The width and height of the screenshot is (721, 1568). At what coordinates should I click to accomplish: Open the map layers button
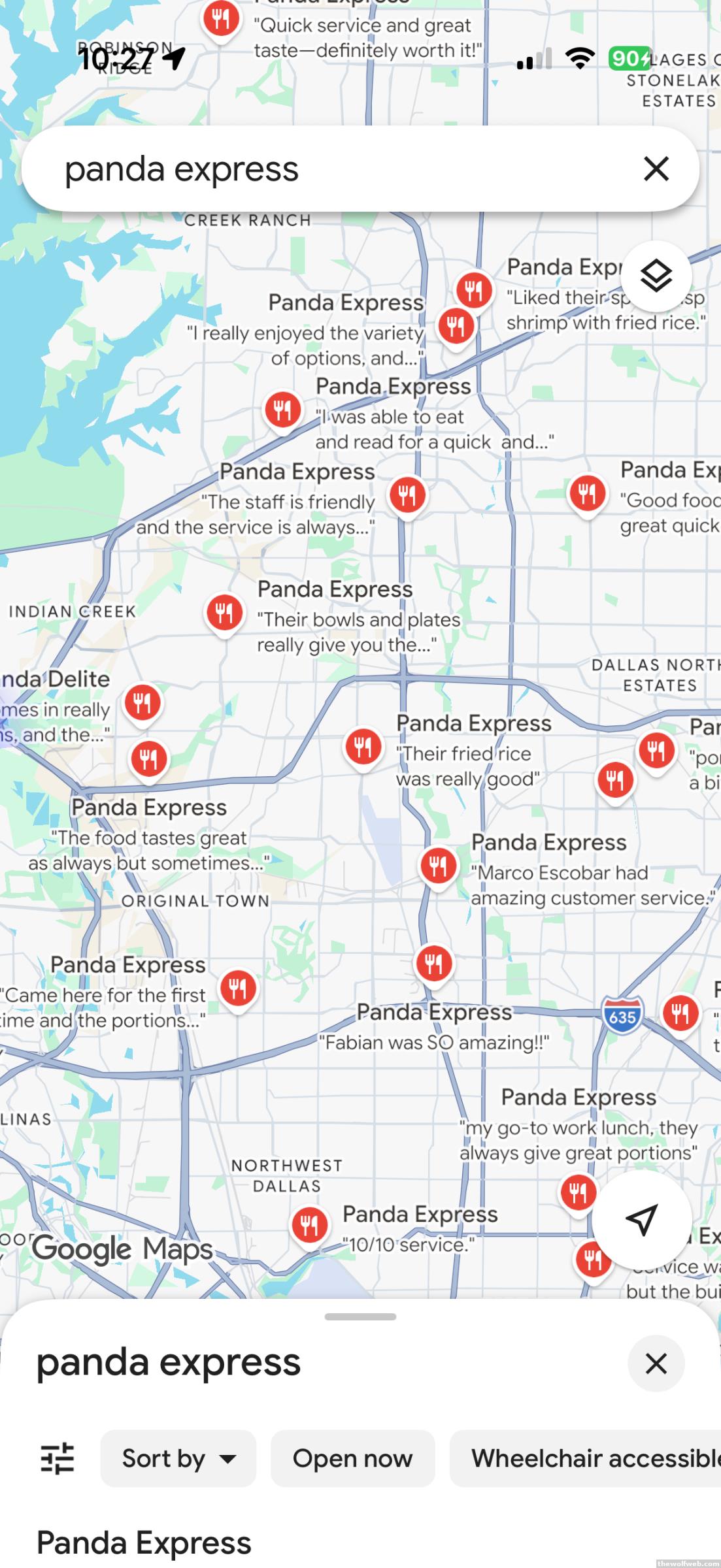(x=656, y=276)
